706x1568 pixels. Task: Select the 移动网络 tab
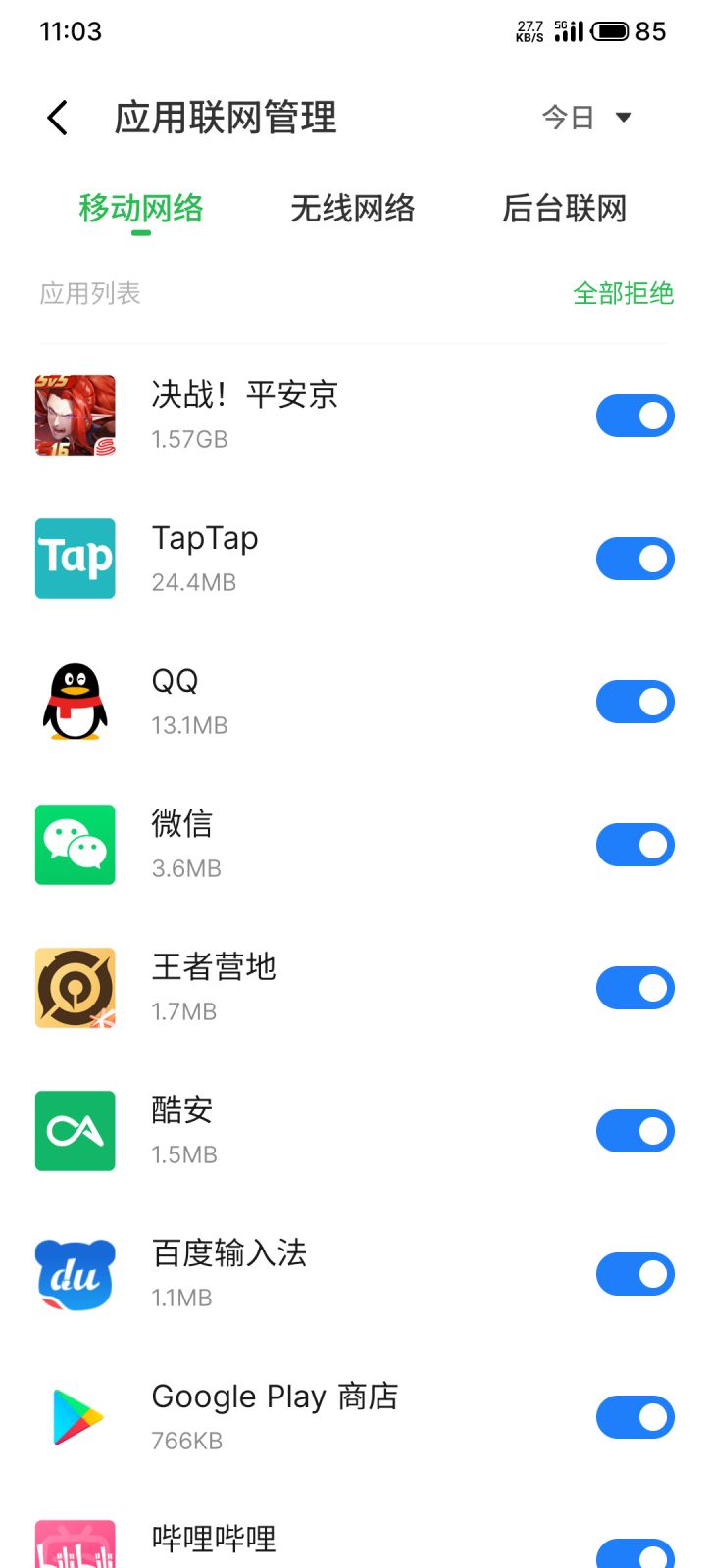(141, 209)
